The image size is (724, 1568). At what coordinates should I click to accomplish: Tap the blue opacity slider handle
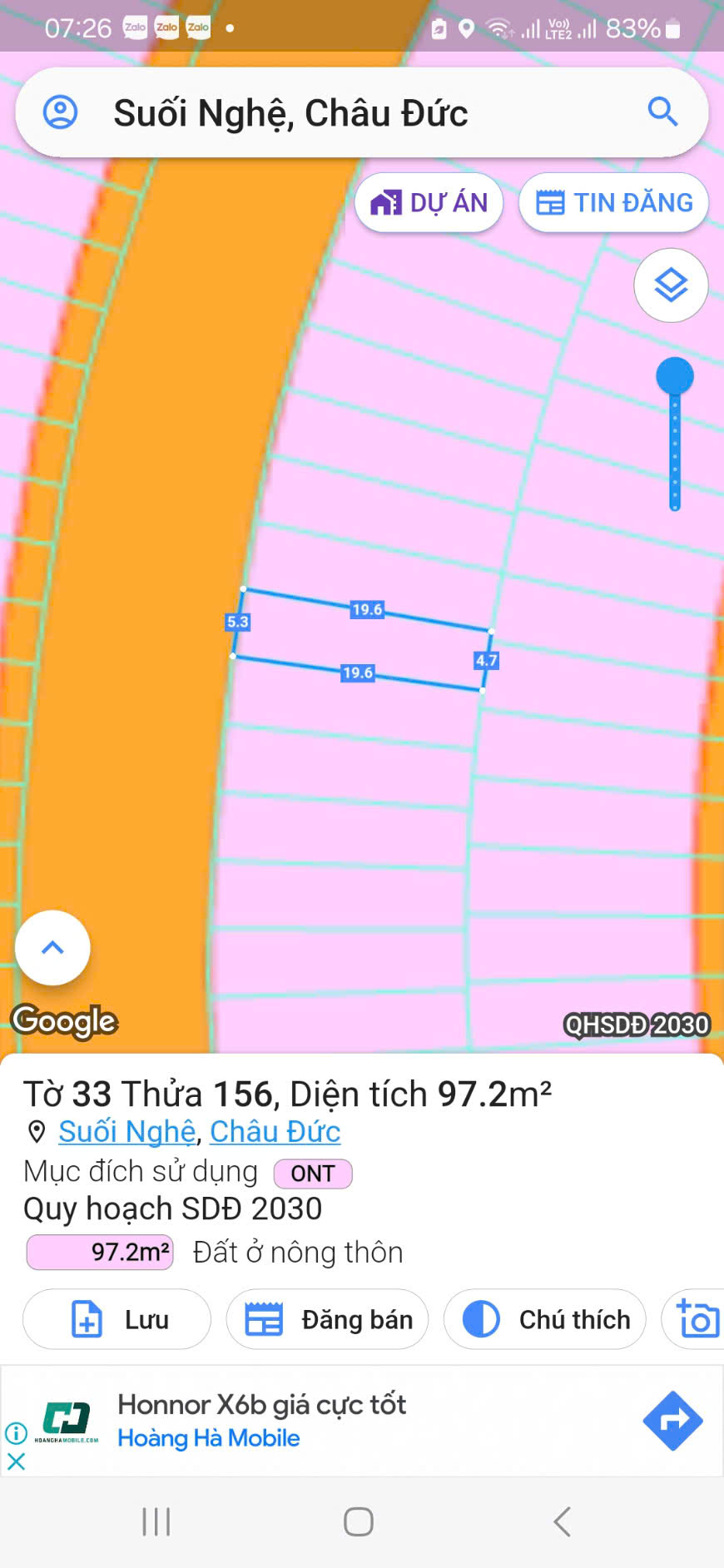(x=675, y=376)
